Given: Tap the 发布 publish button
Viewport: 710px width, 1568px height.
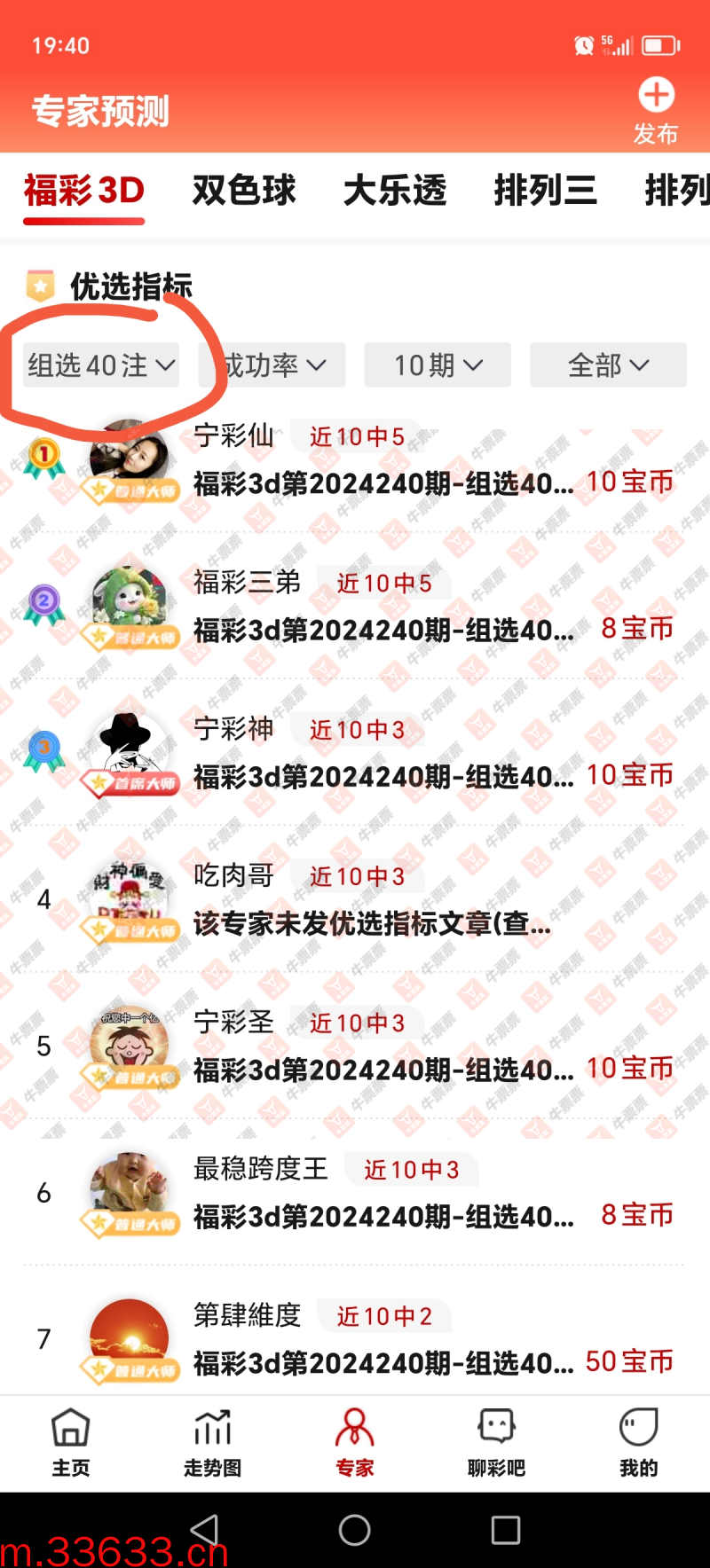Looking at the screenshot, I should (656, 110).
